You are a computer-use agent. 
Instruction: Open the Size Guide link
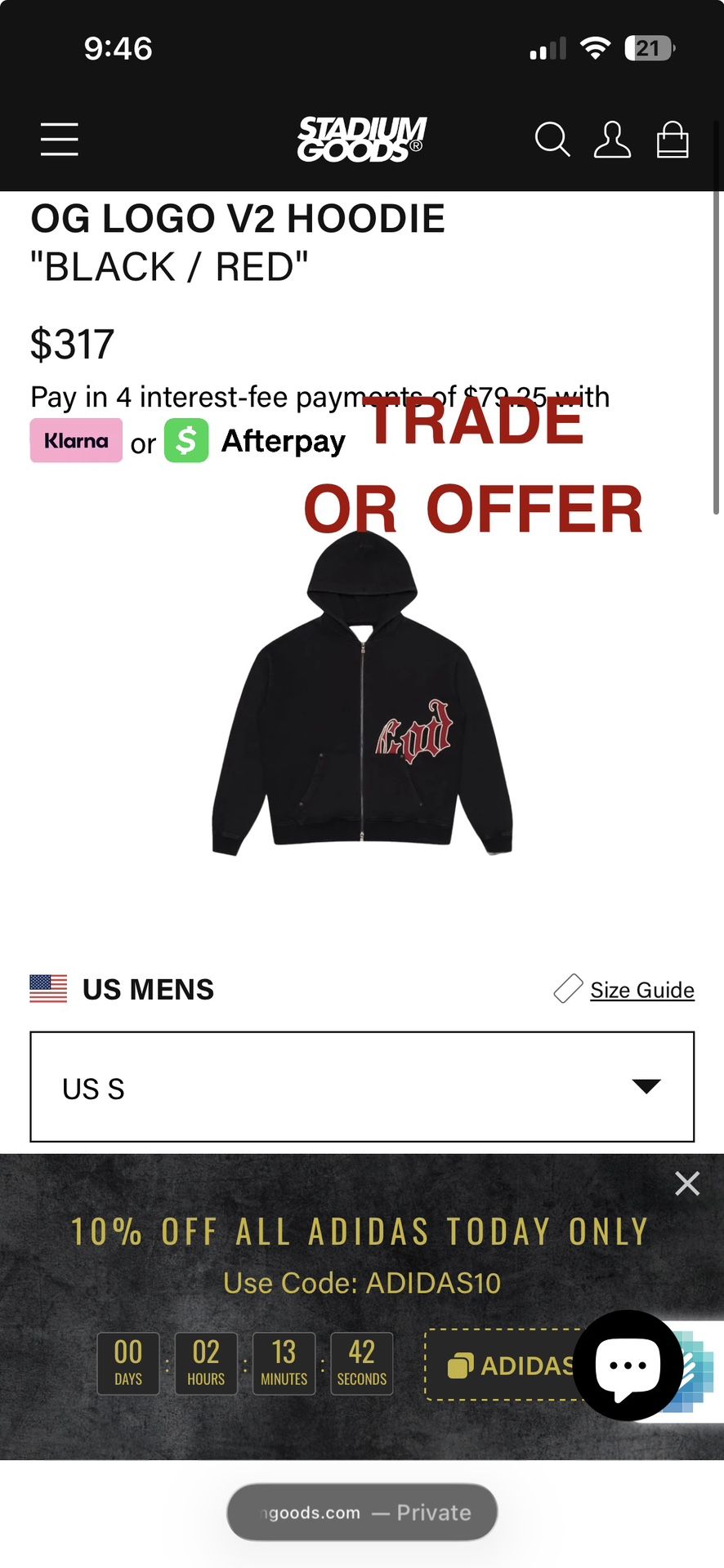(x=641, y=990)
